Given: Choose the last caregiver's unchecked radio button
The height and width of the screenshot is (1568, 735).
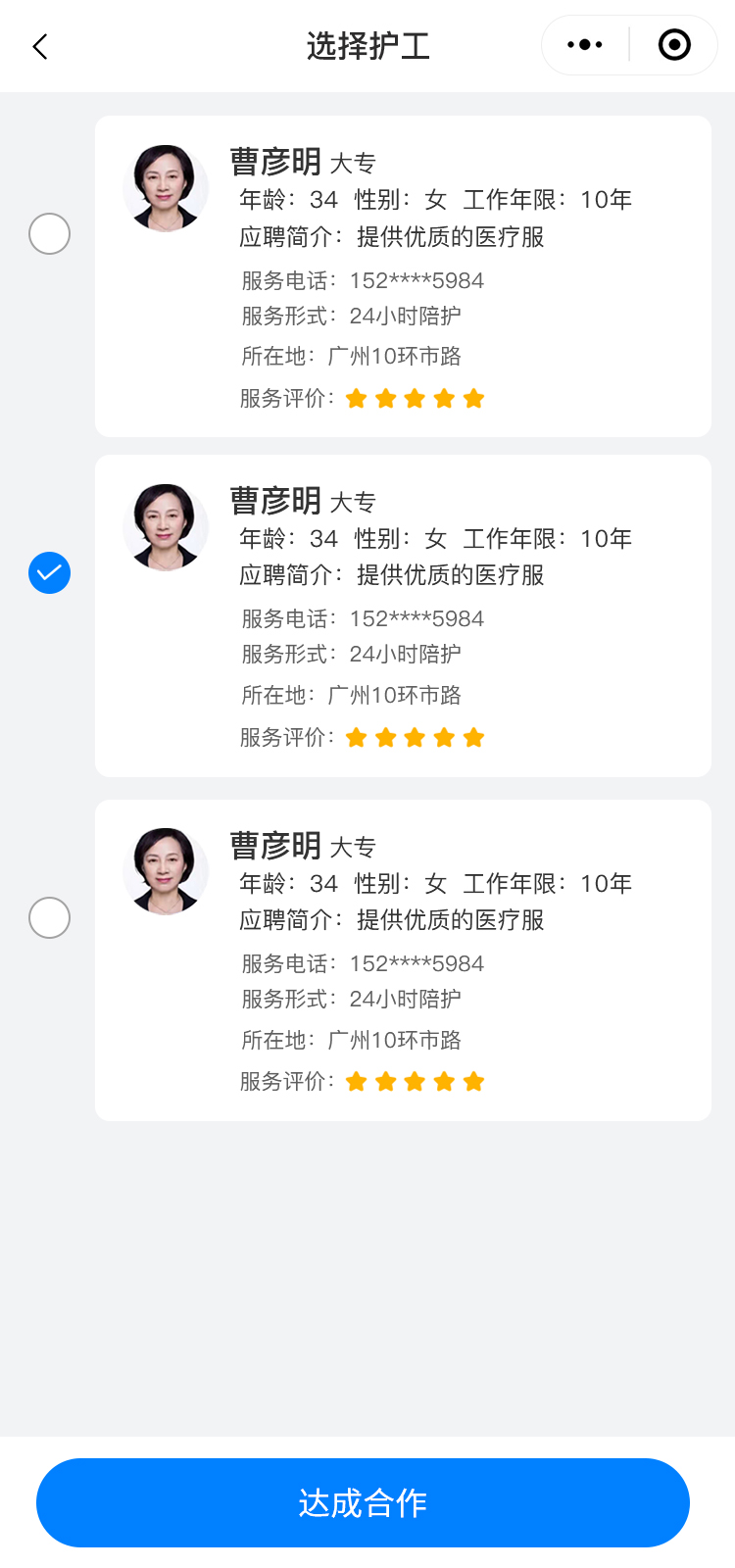Looking at the screenshot, I should pyautogui.click(x=49, y=918).
